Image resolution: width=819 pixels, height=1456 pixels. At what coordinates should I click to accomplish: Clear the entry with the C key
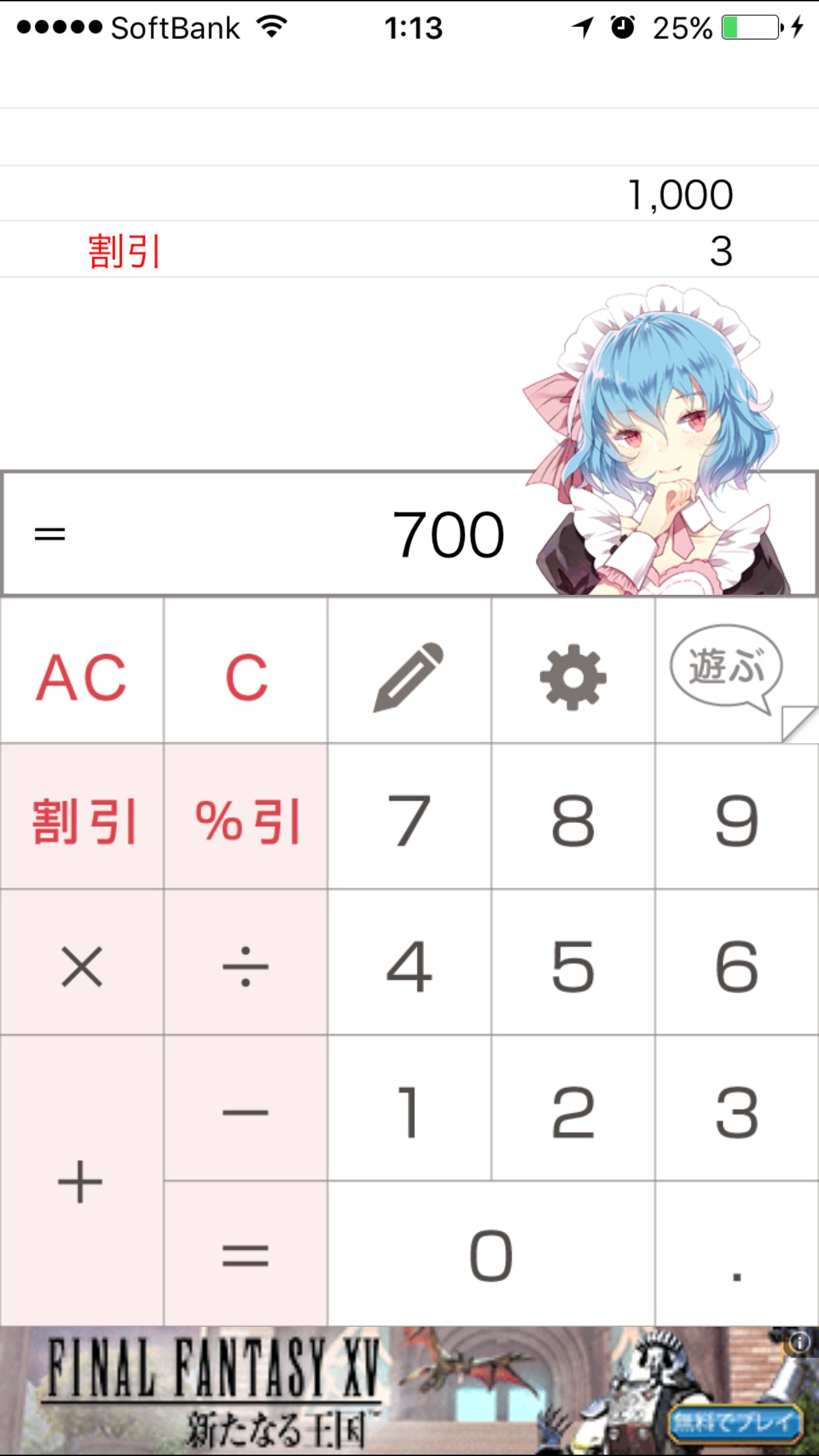click(246, 671)
